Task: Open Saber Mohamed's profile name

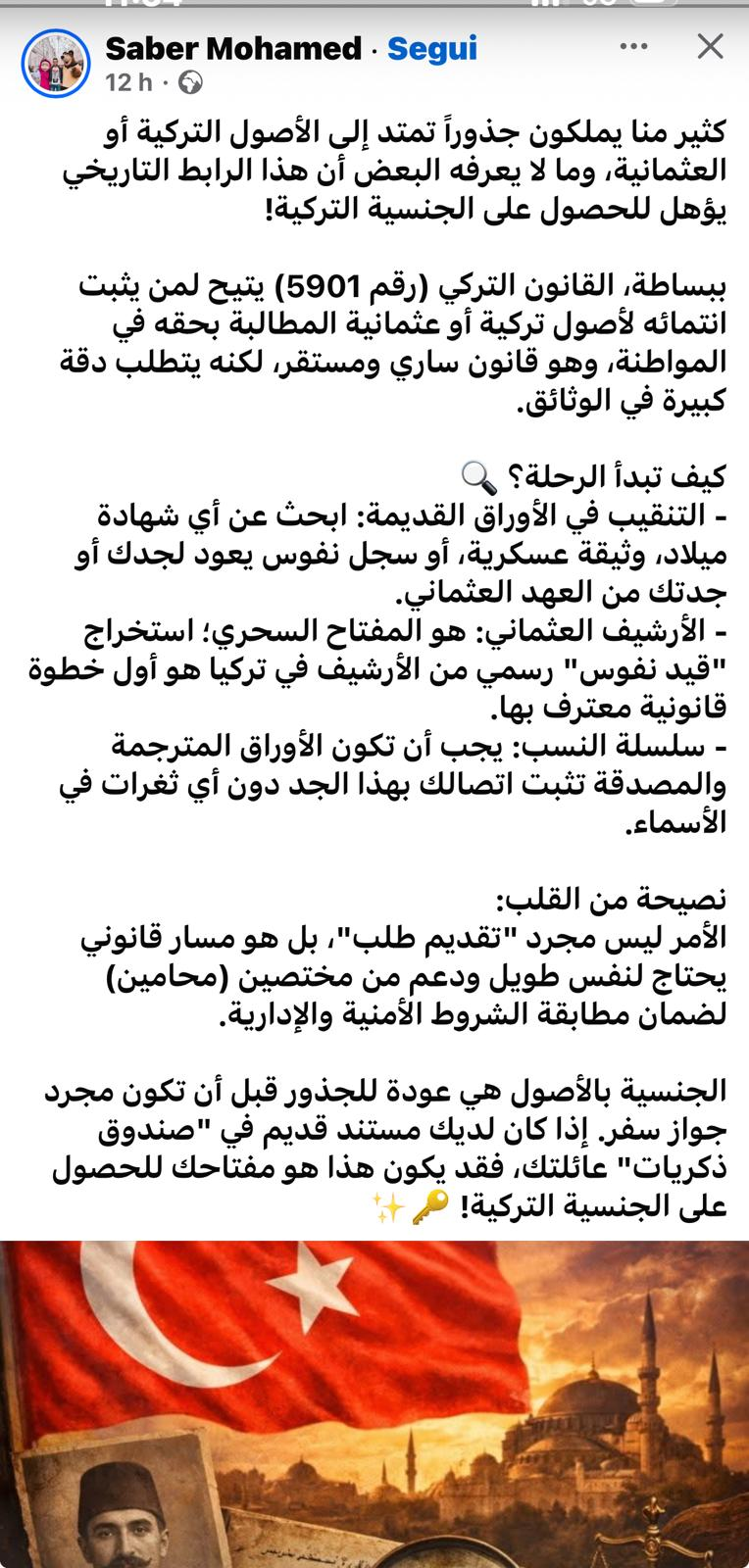Action: [233, 48]
